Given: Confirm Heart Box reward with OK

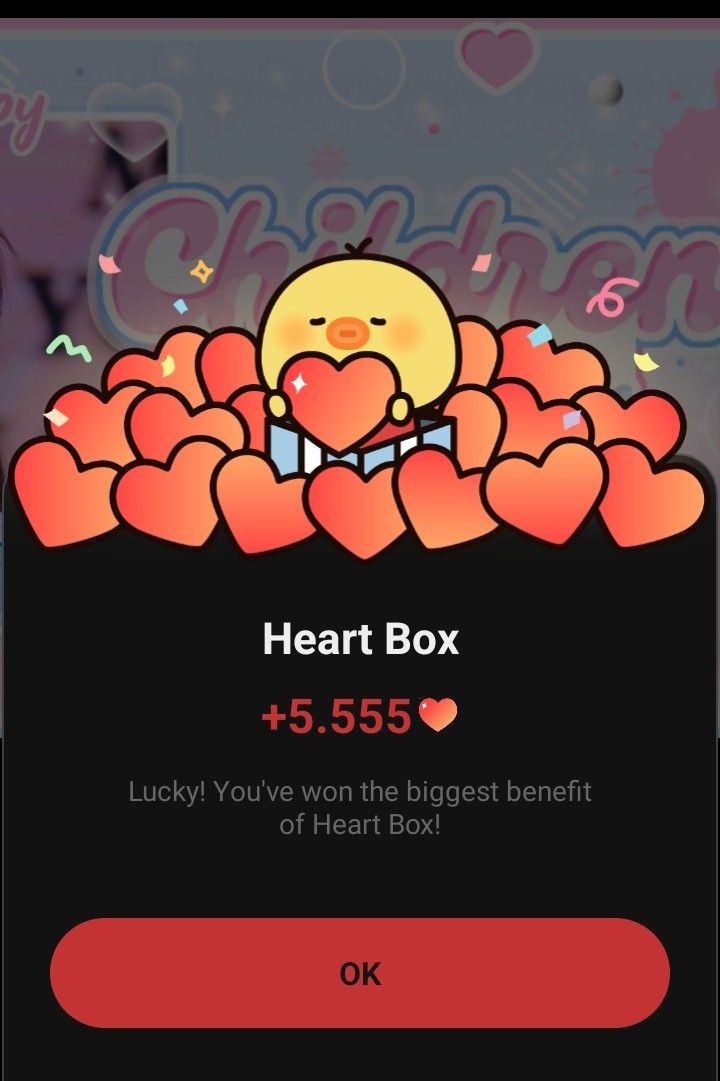Looking at the screenshot, I should pos(360,973).
